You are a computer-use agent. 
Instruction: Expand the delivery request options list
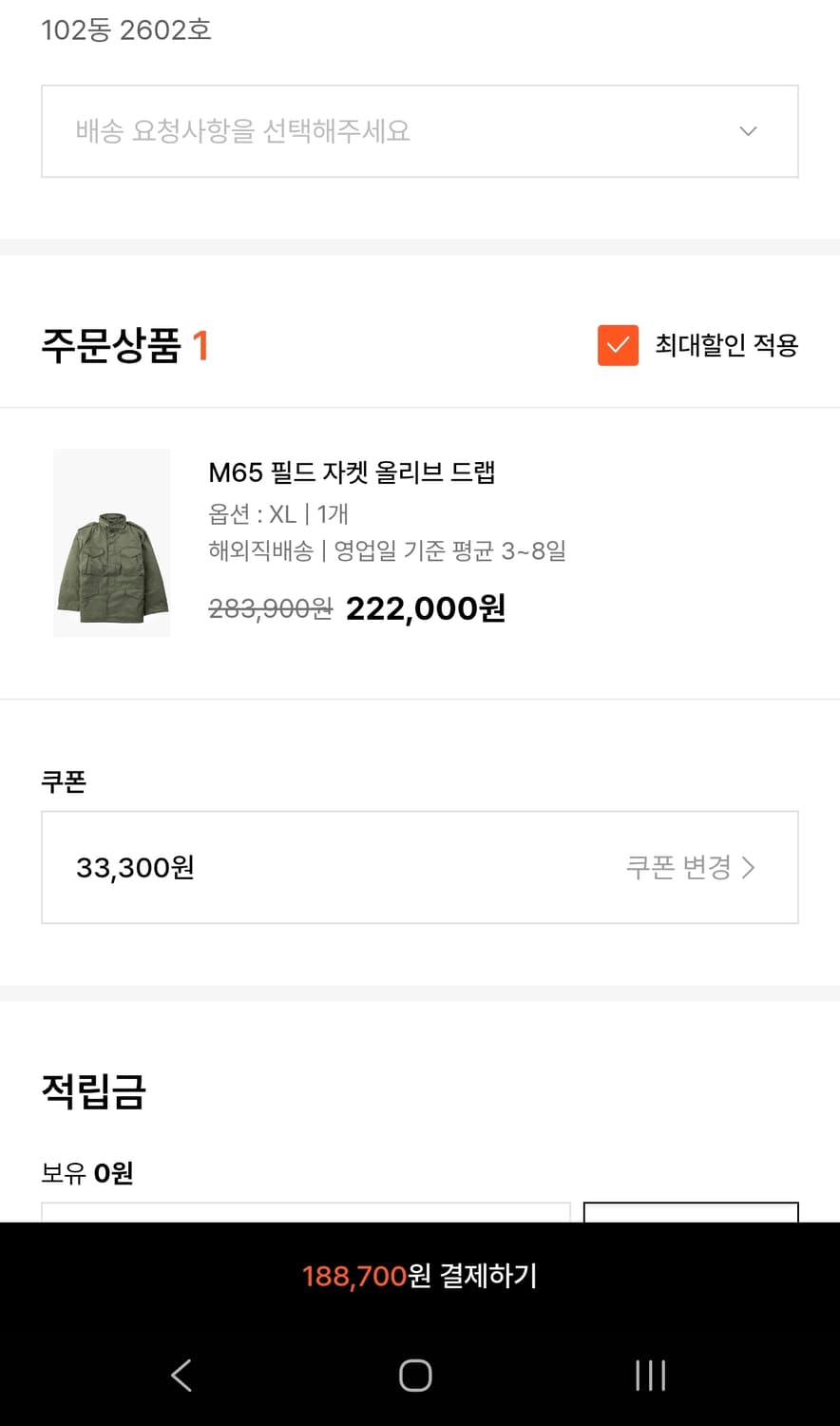coord(419,131)
